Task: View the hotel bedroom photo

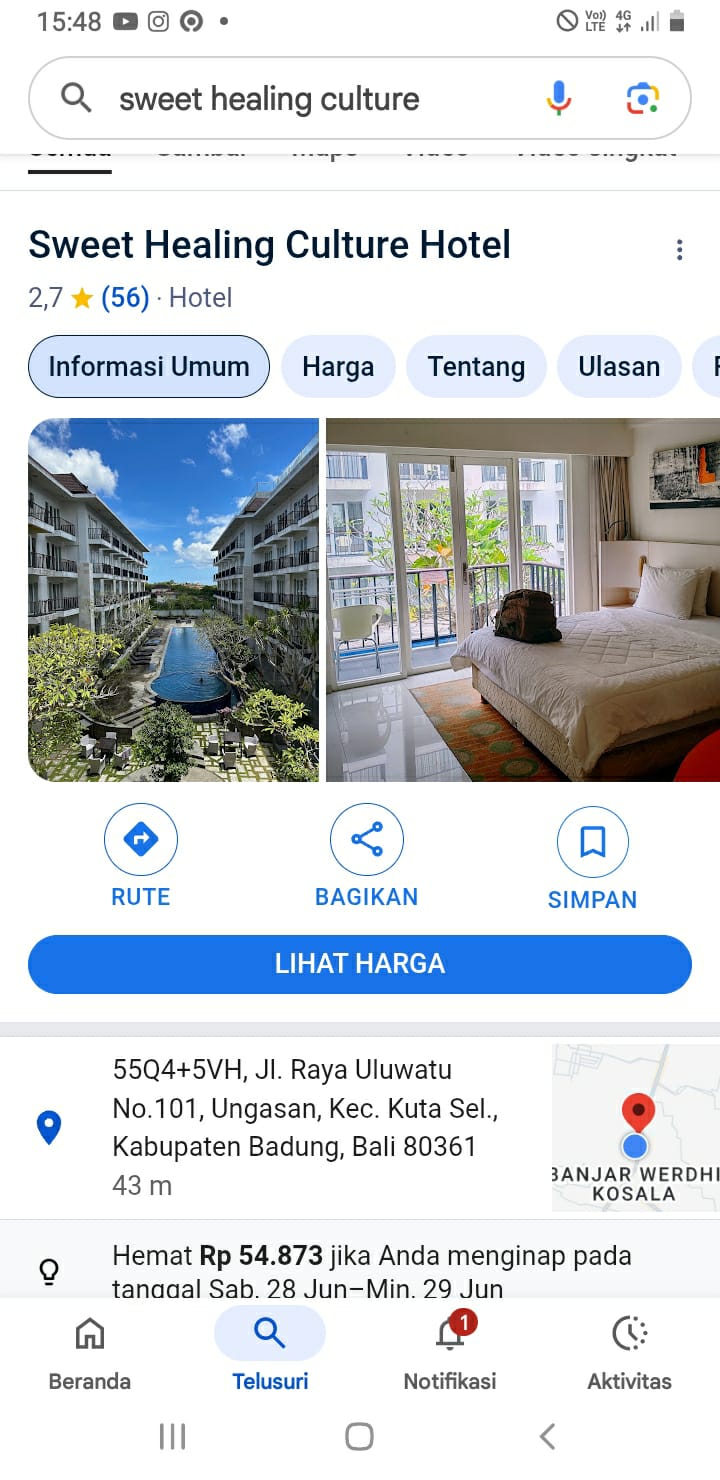Action: pos(523,600)
